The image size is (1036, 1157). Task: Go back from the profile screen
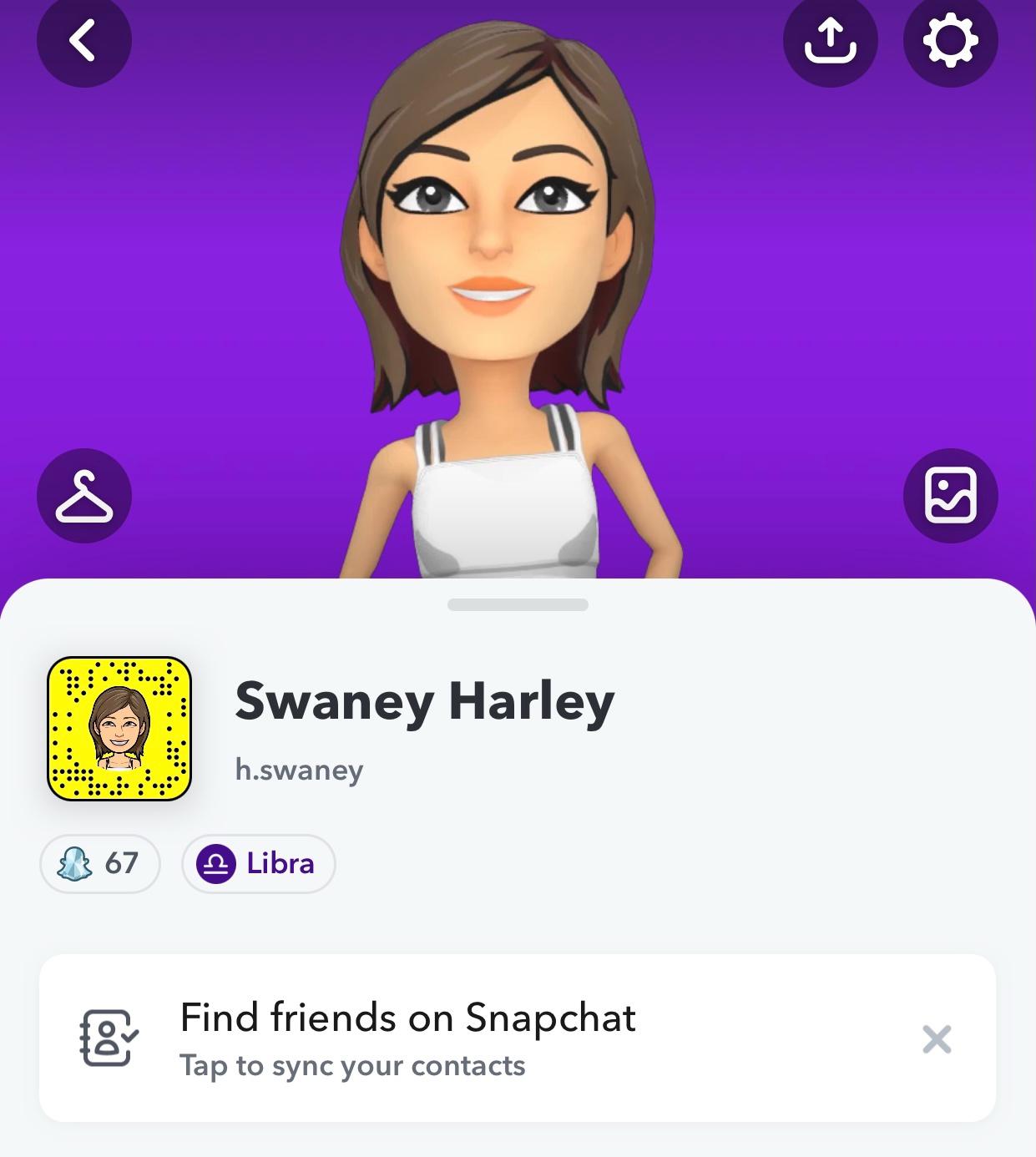coord(83,40)
